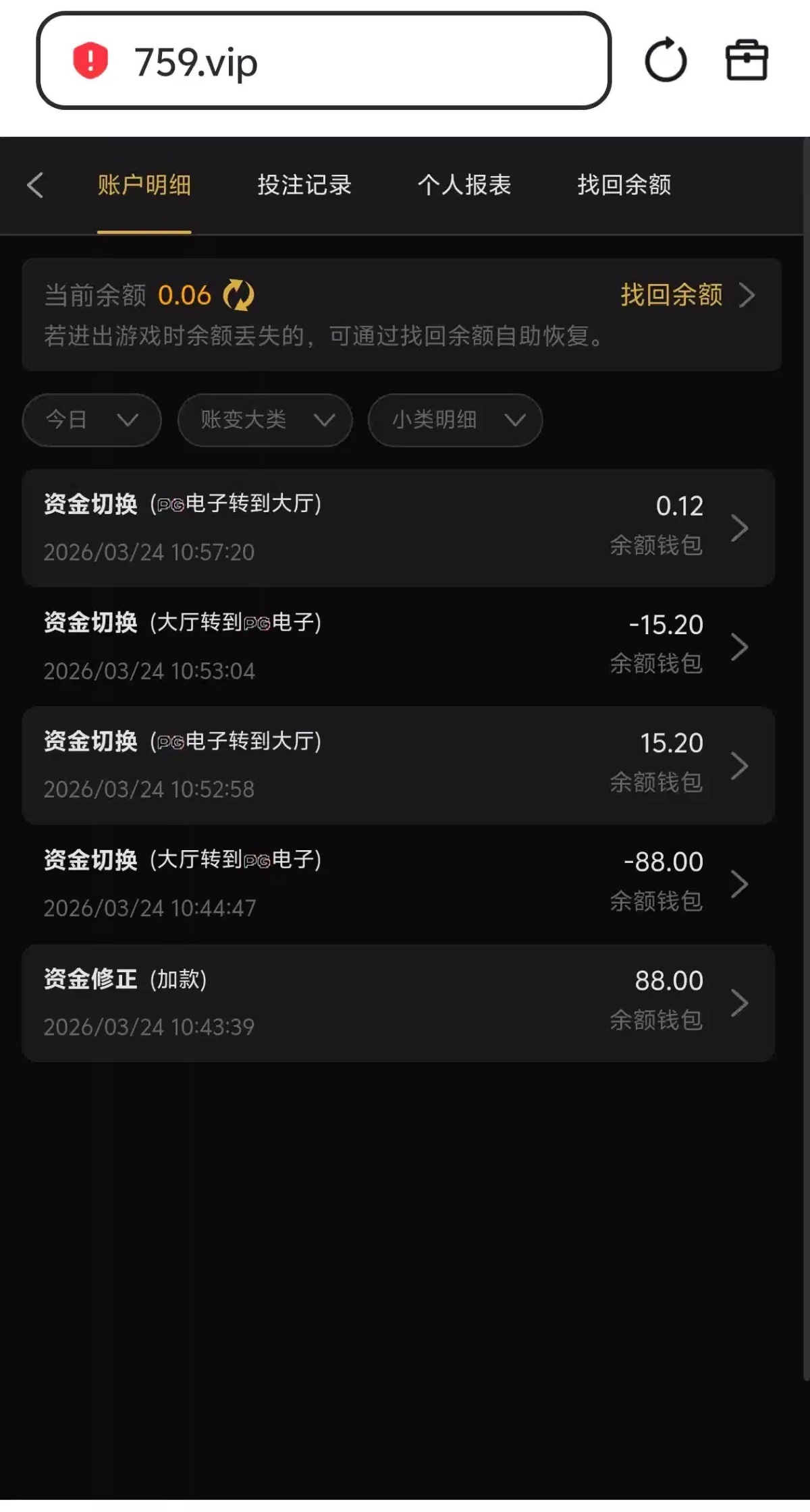Select the 账户明细 tab
810x1512 pixels.
pyautogui.click(x=144, y=185)
